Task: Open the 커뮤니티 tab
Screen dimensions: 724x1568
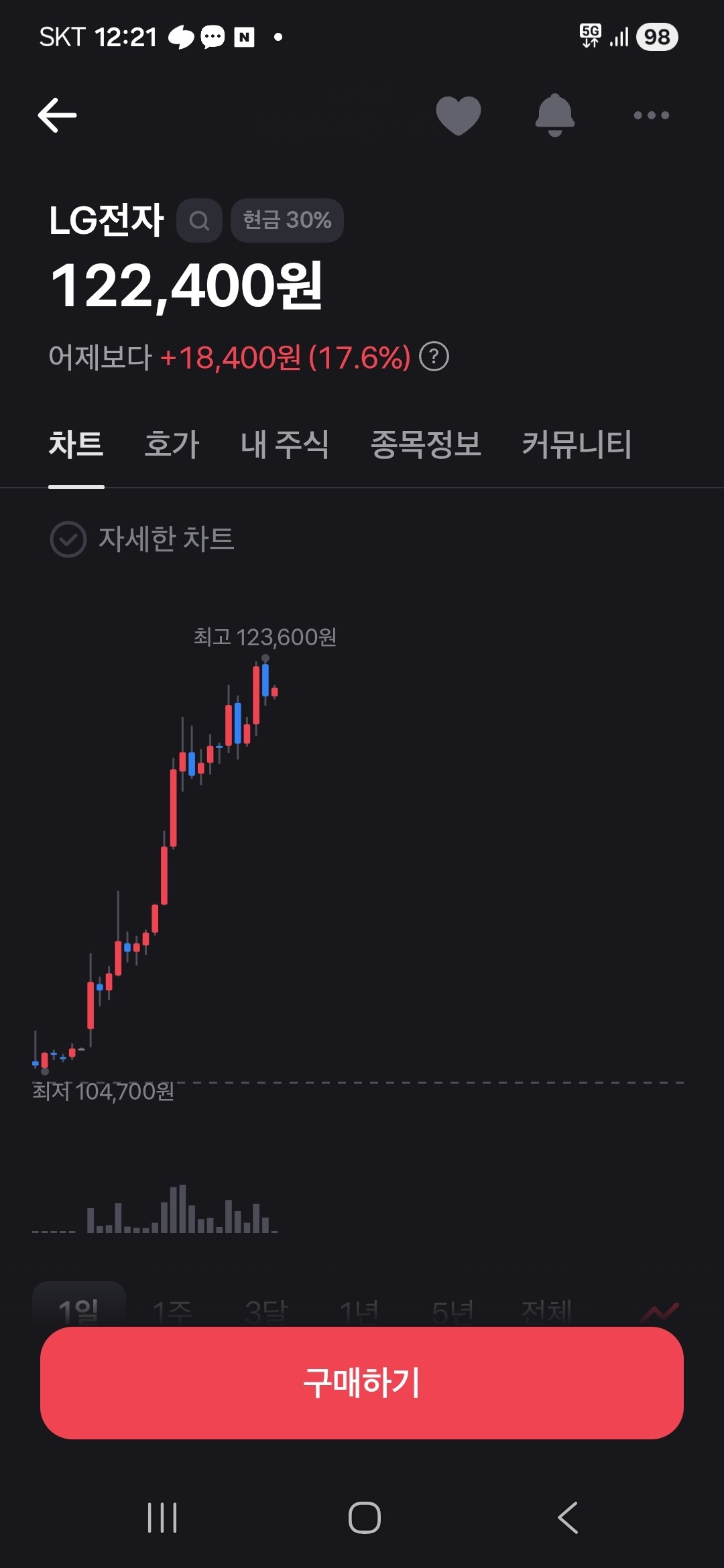Action: point(577,444)
